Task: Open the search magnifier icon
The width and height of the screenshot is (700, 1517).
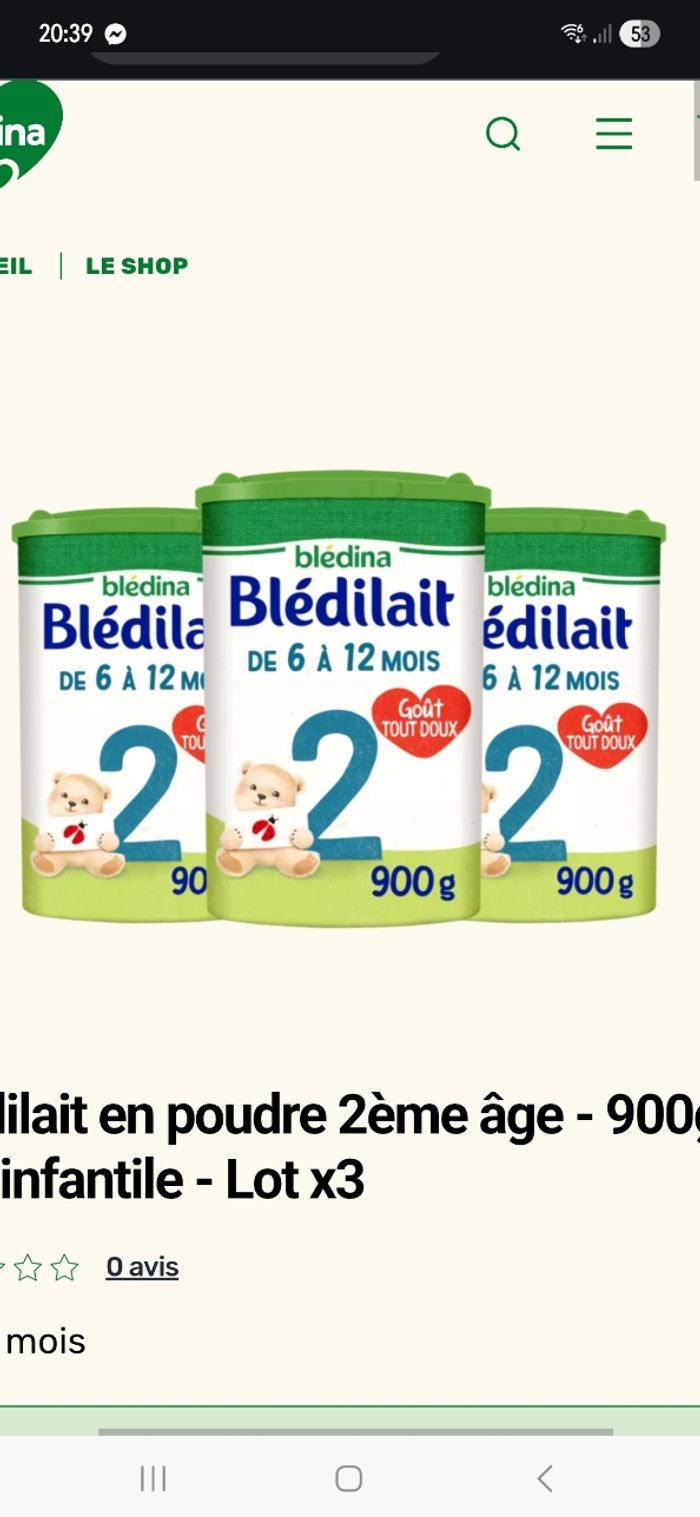Action: point(503,133)
